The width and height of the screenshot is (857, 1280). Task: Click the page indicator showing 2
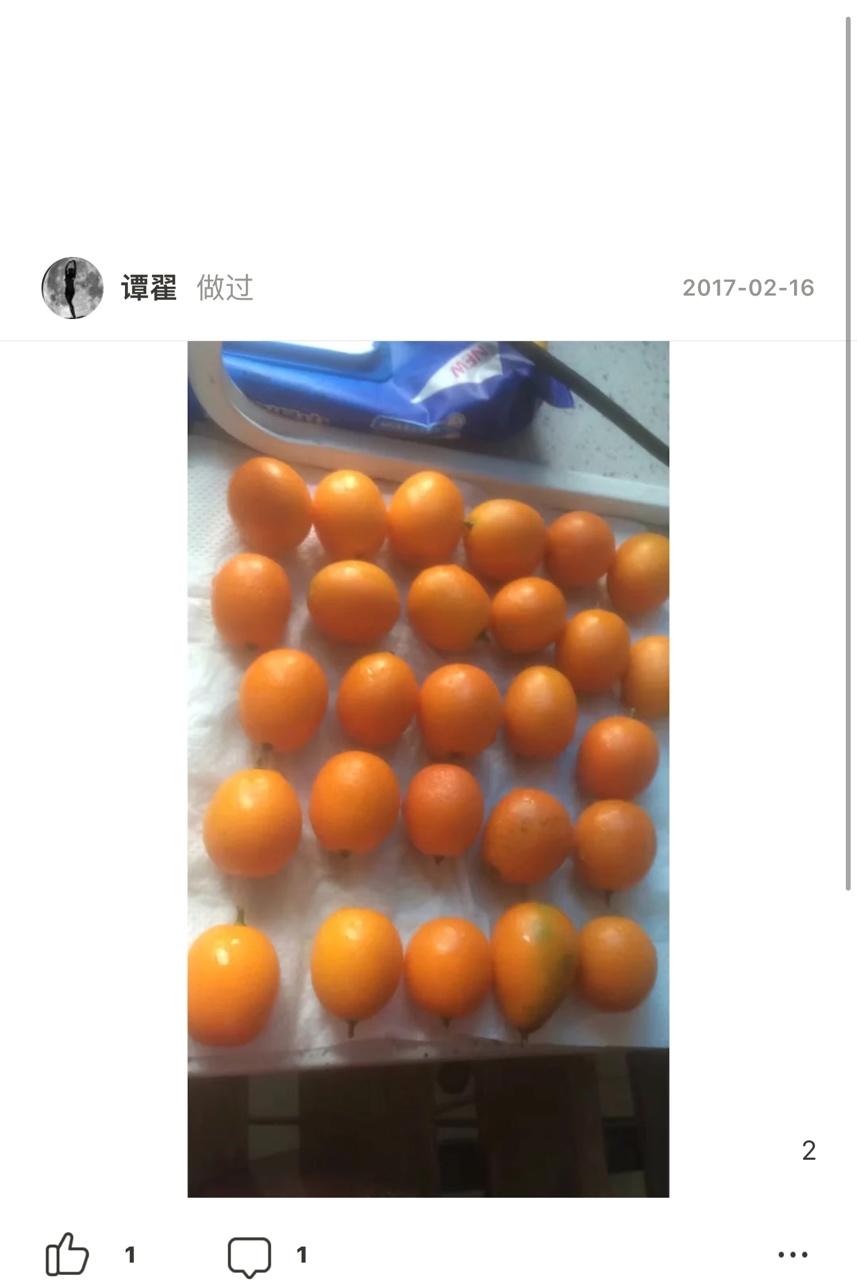pos(806,1150)
